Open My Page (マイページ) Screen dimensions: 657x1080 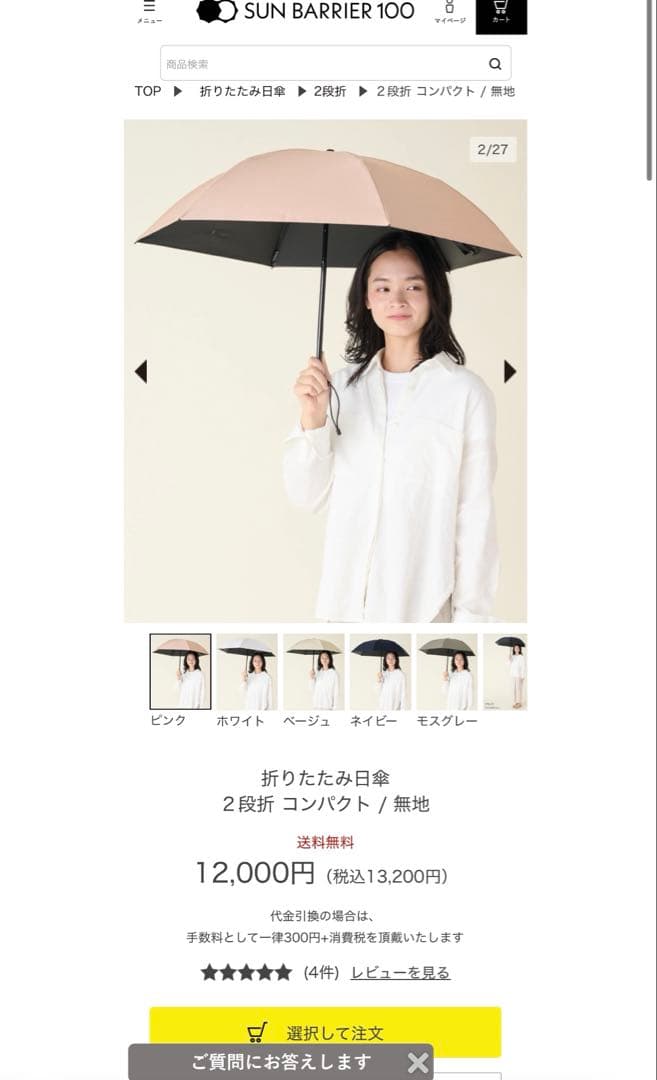click(449, 12)
